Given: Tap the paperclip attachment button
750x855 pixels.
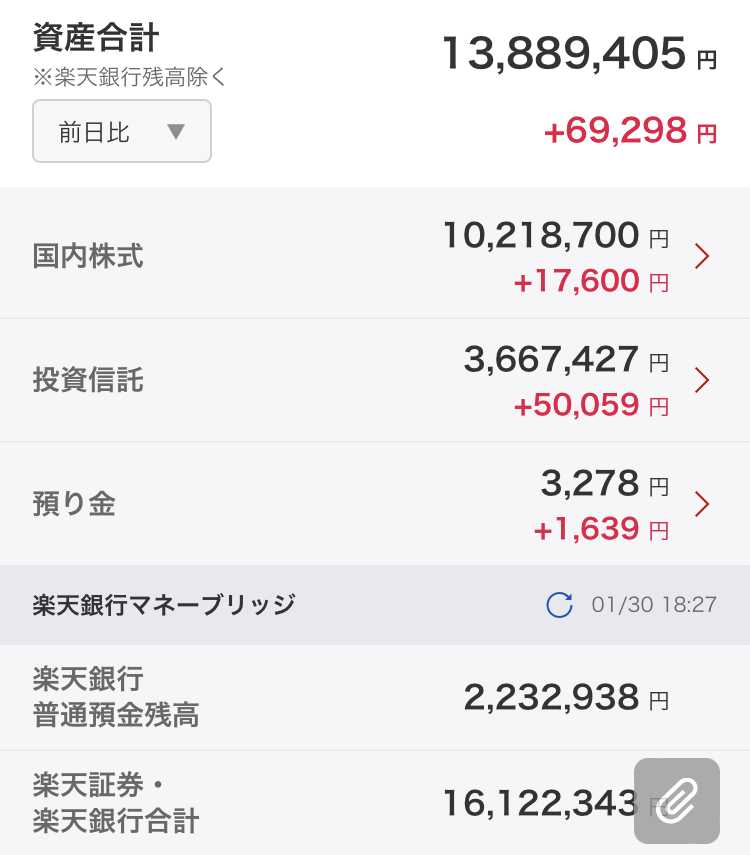Looking at the screenshot, I should 676,800.
